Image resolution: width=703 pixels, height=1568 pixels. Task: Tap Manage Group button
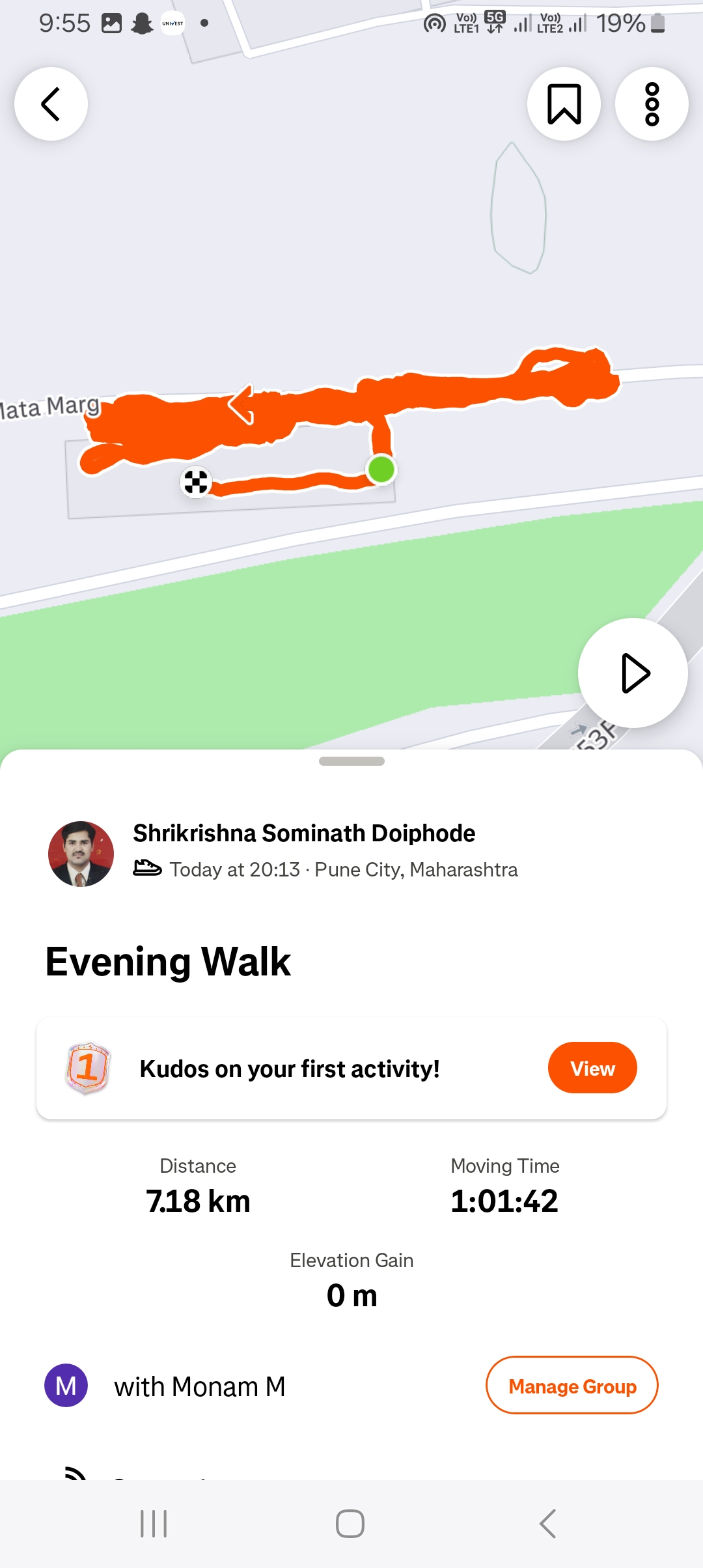coord(572,1386)
